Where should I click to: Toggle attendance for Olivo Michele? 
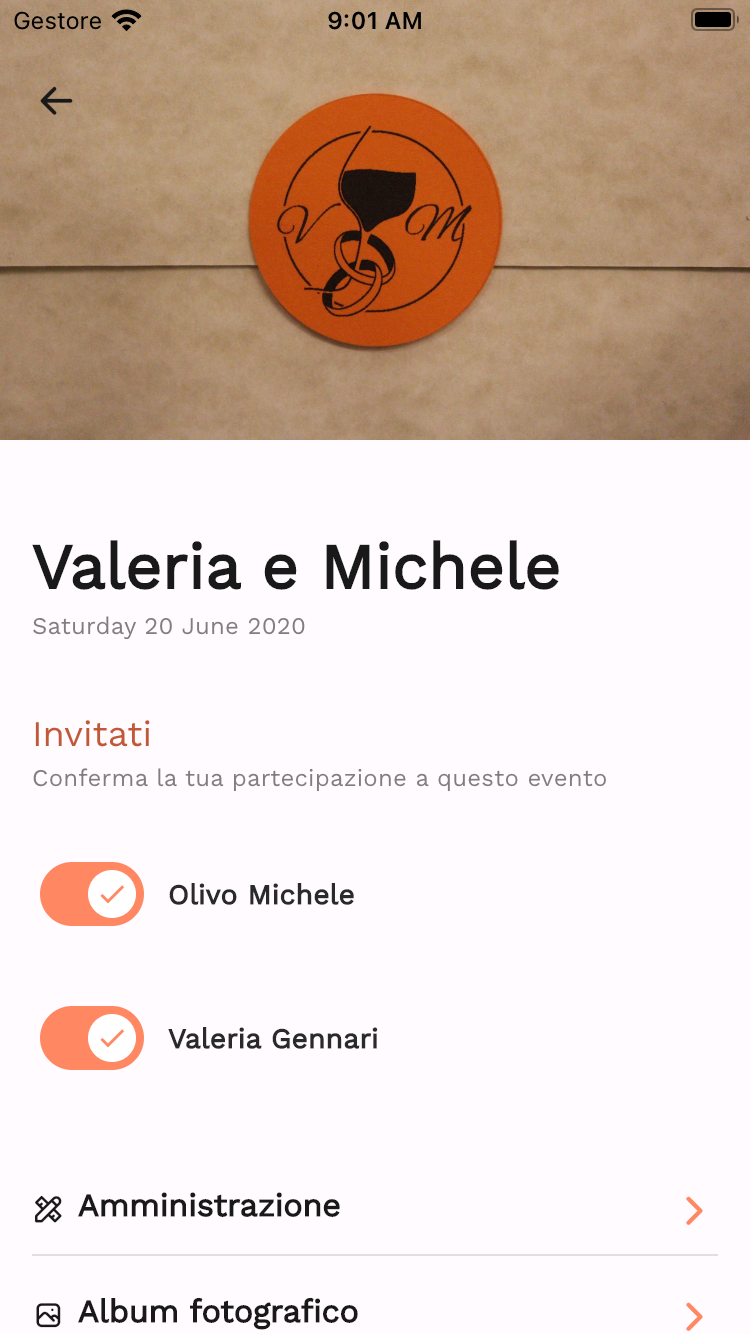[x=92, y=894]
